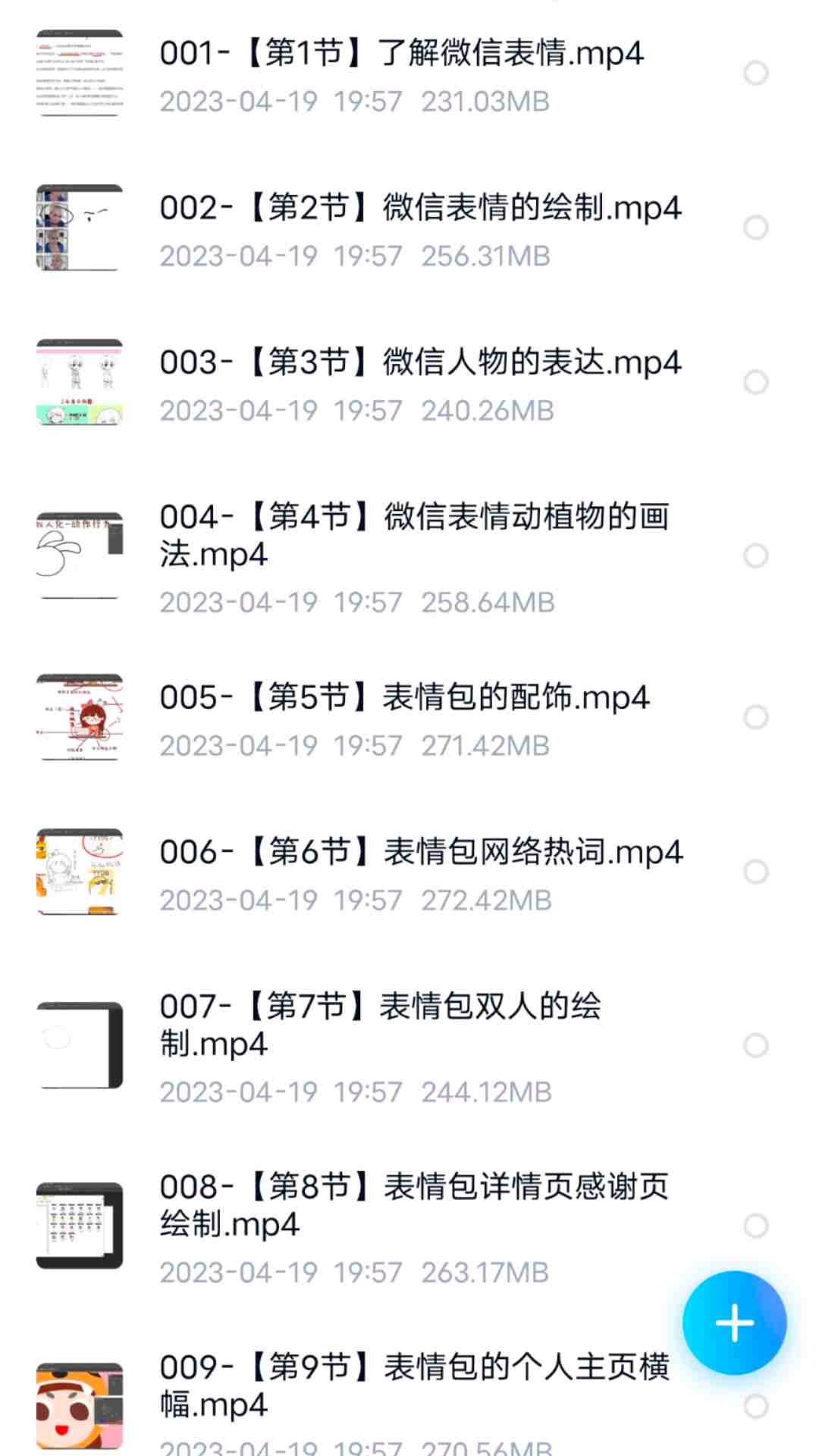Tap thumbnail of 002 微信表情的绘制 video

pos(80,227)
